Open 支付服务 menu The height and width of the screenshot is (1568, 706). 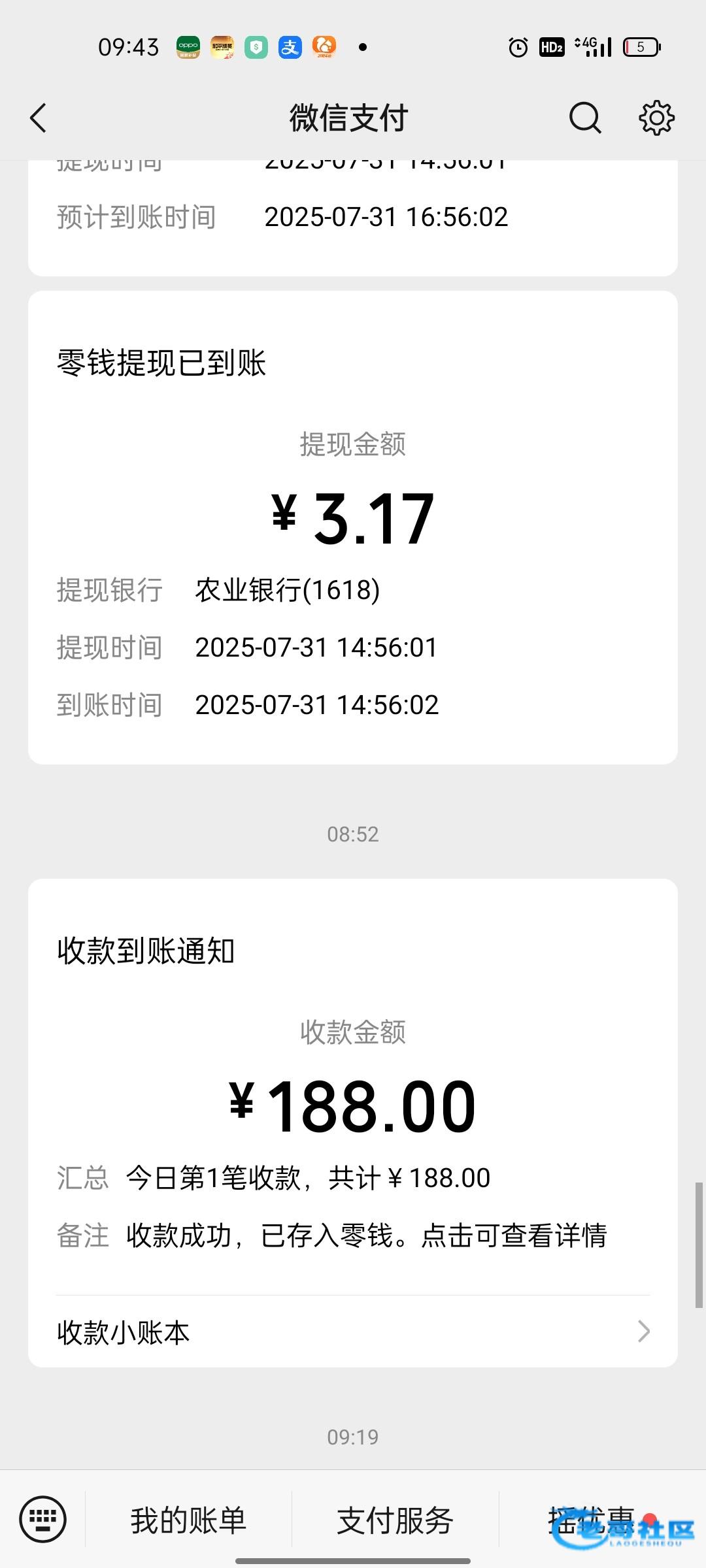[395, 1520]
